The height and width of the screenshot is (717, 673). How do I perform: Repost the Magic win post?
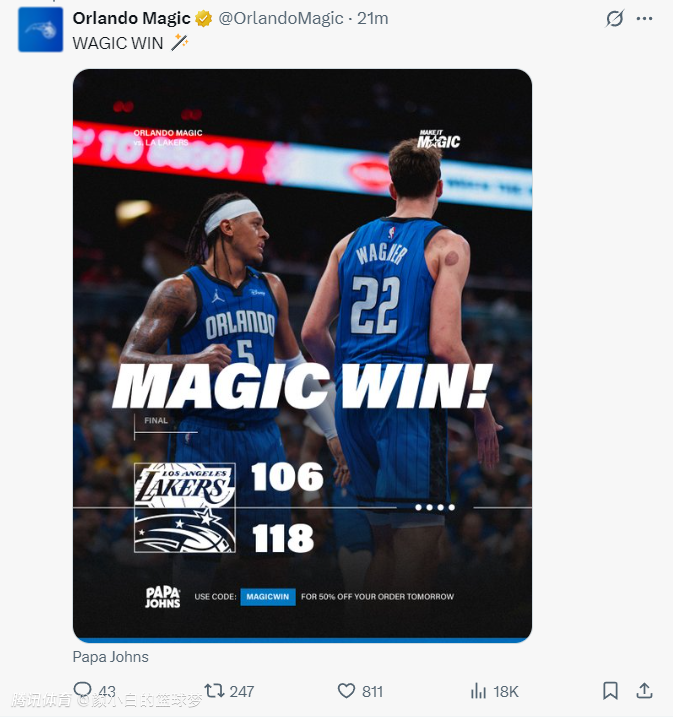(214, 691)
